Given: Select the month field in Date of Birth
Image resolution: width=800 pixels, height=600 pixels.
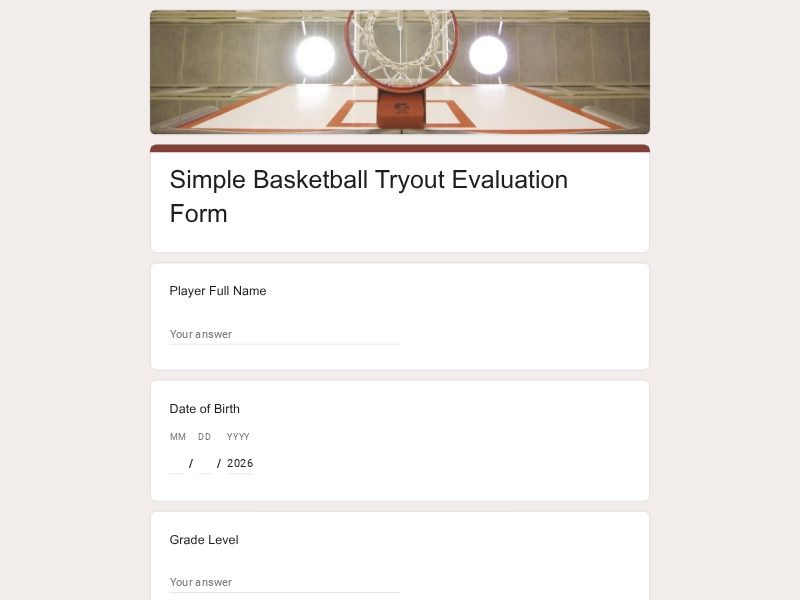Looking at the screenshot, I should pos(177,463).
